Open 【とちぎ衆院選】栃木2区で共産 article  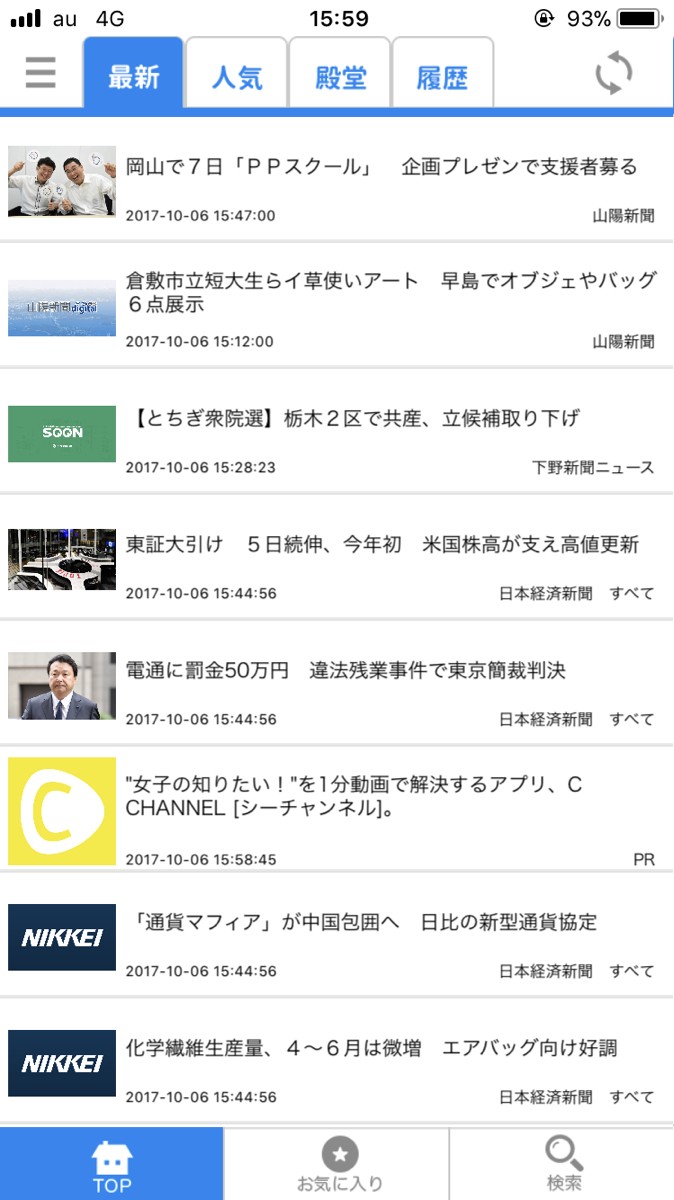tap(352, 418)
